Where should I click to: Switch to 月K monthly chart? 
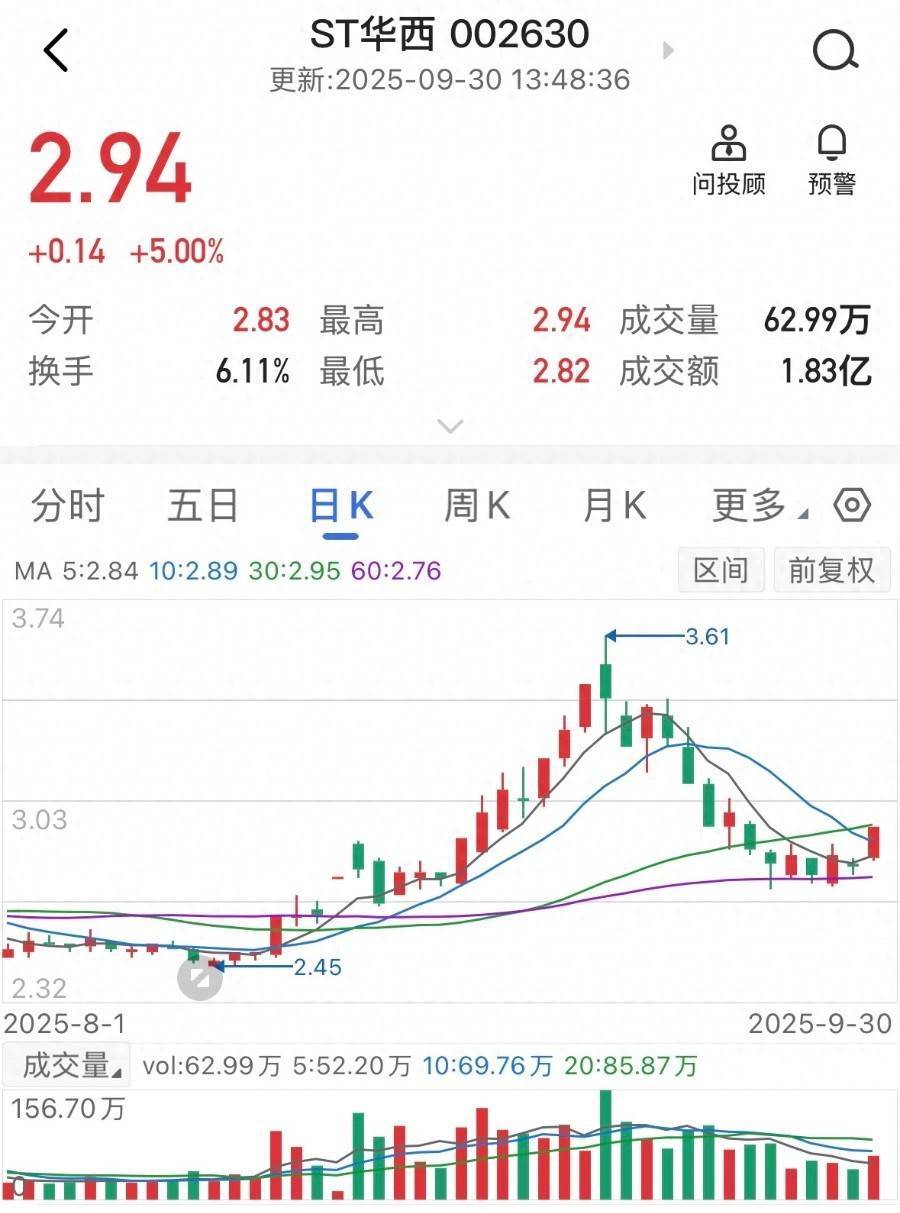tap(614, 506)
